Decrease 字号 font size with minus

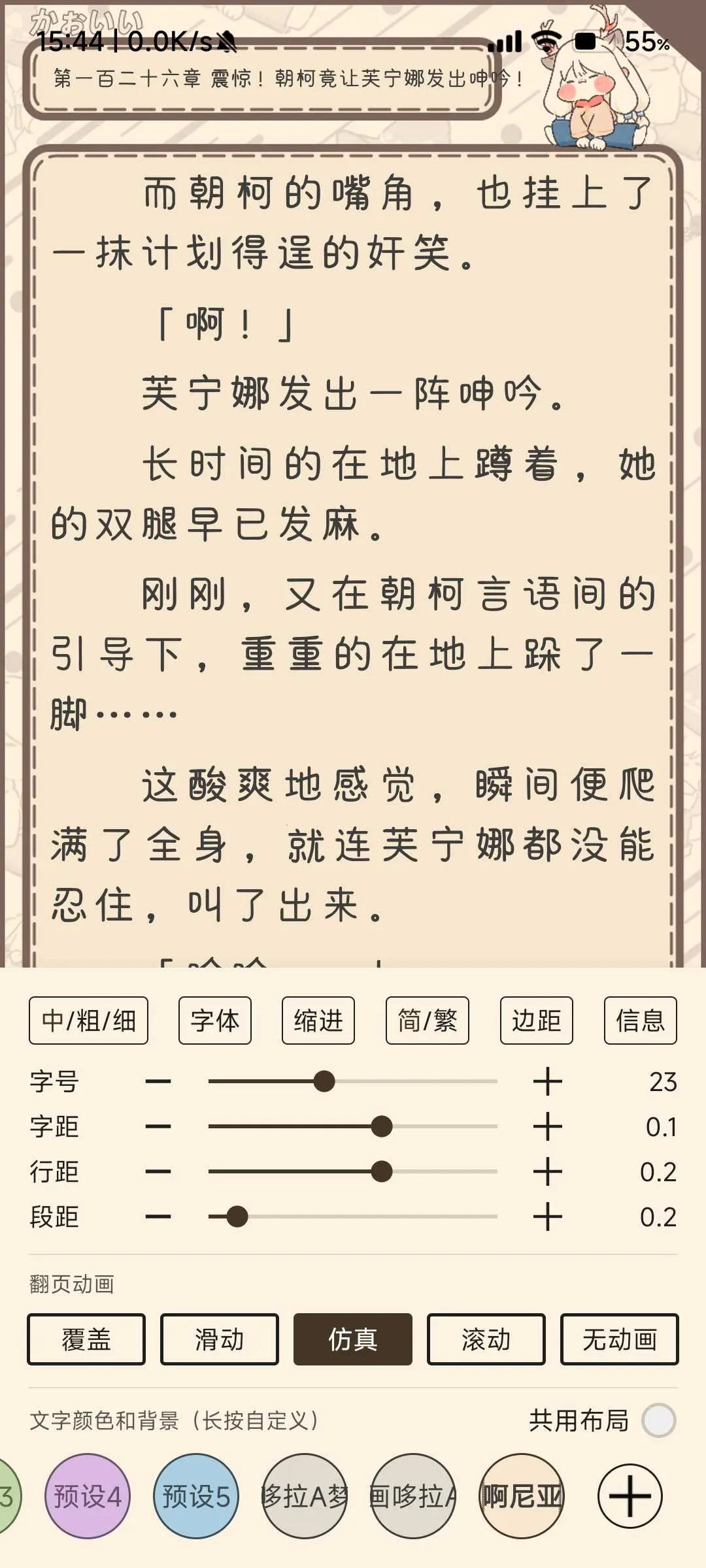[158, 1082]
